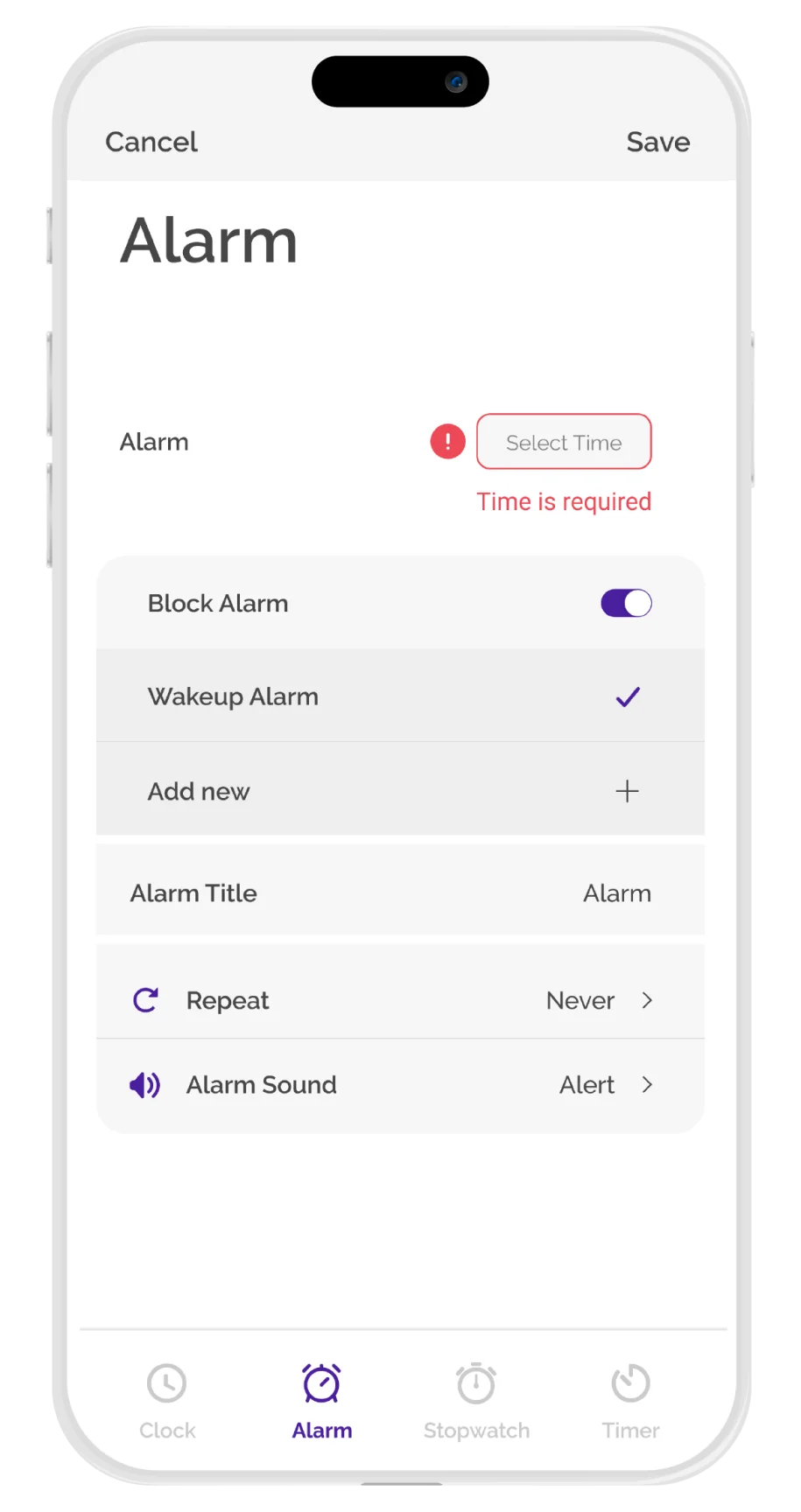The image size is (801, 1512).
Task: Choose a different Alarm Sound
Action: 399,1085
